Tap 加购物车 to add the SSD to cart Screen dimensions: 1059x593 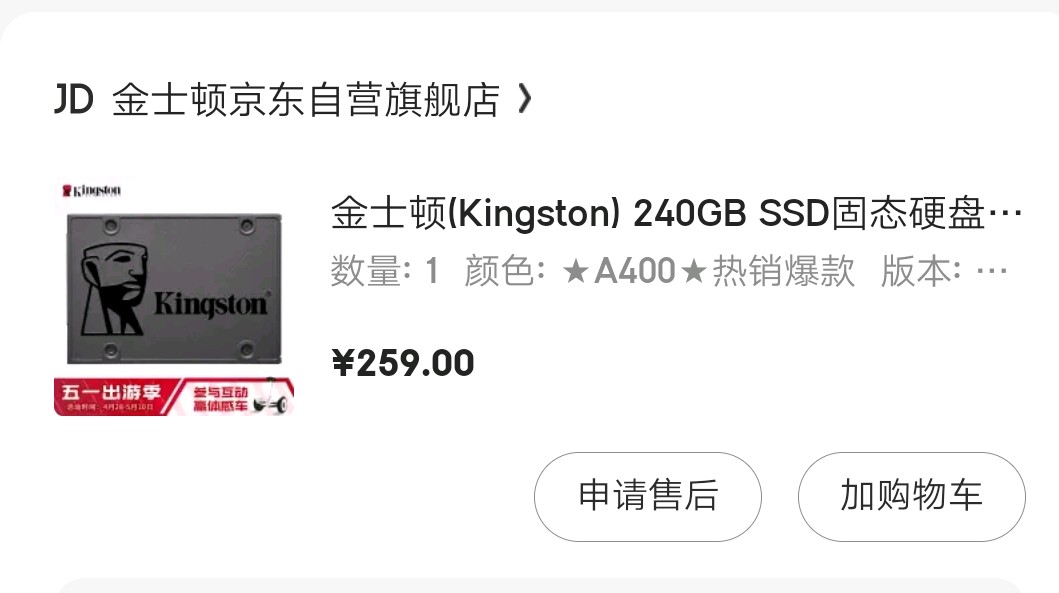tap(911, 496)
